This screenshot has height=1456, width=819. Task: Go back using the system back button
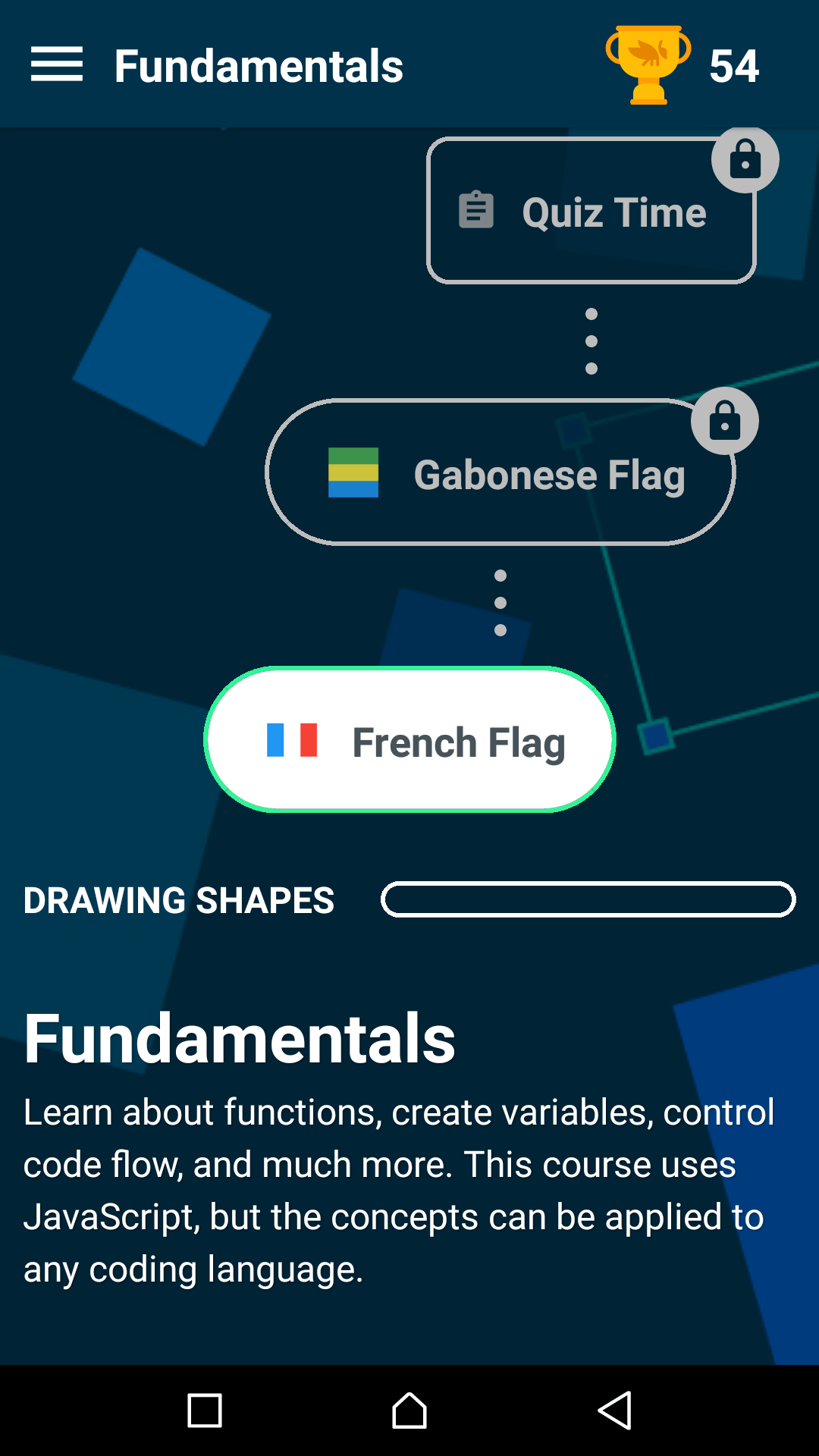point(614,1410)
